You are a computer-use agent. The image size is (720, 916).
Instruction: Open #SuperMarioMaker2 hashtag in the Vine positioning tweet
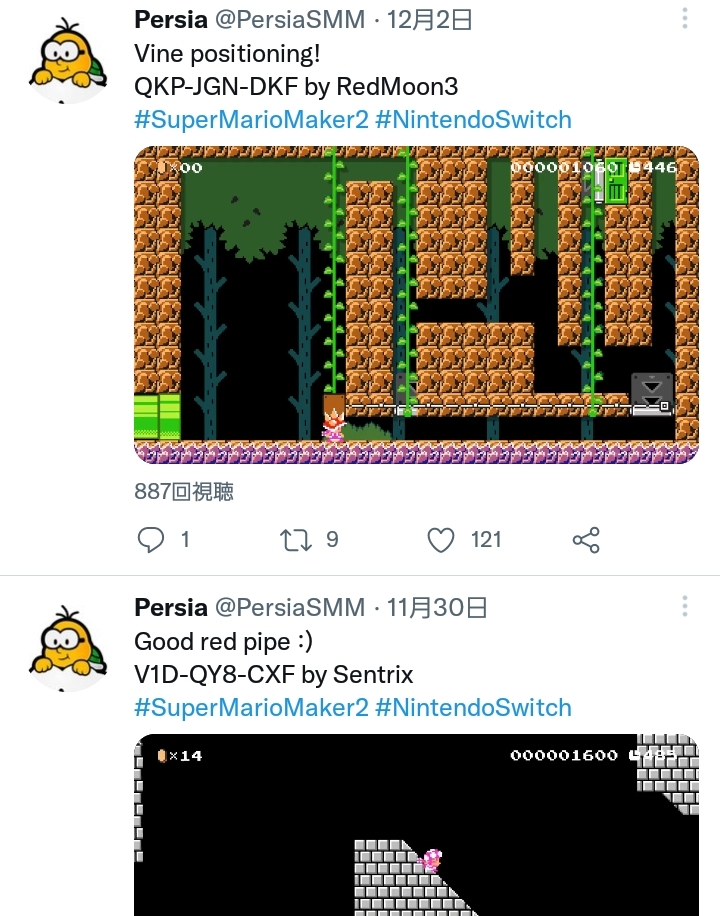pos(251,120)
